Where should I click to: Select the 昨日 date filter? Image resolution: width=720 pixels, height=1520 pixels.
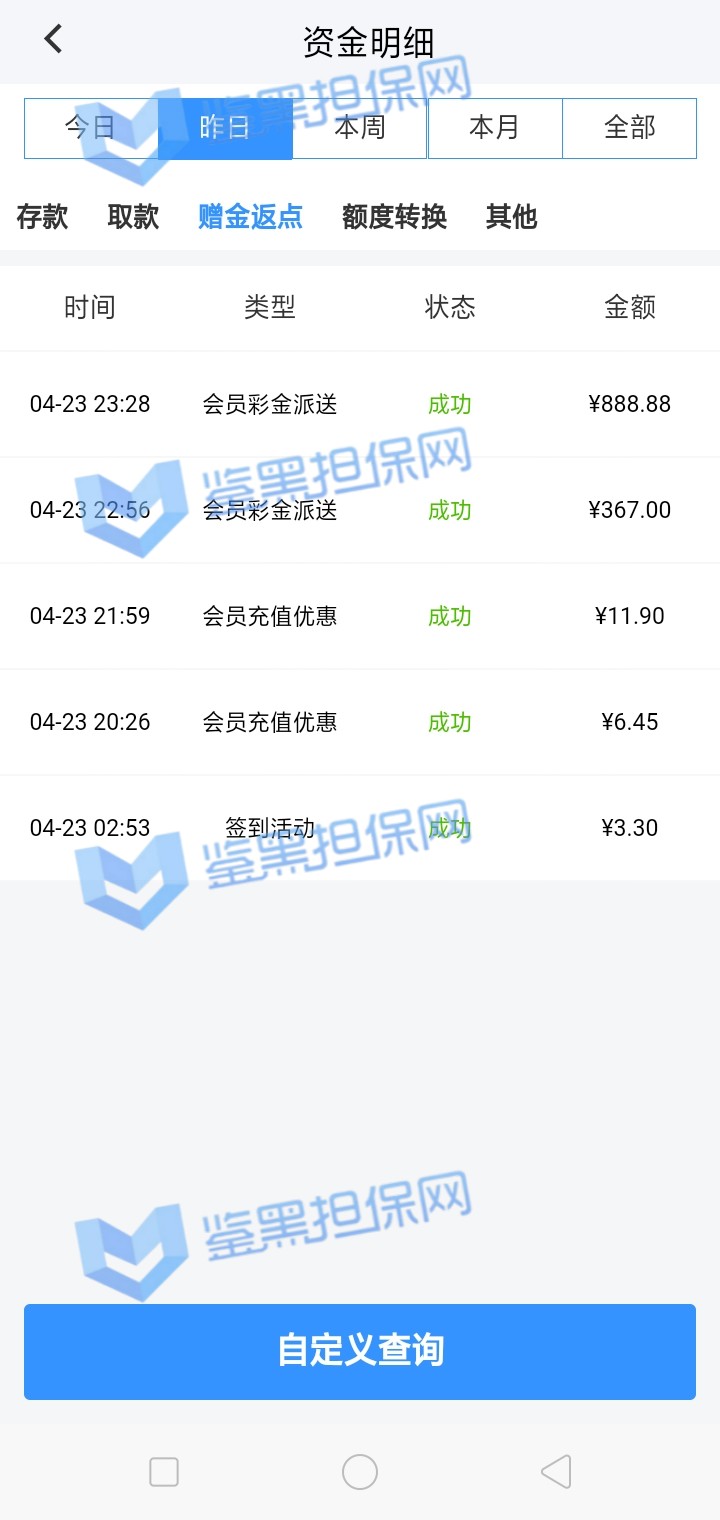pyautogui.click(x=225, y=128)
